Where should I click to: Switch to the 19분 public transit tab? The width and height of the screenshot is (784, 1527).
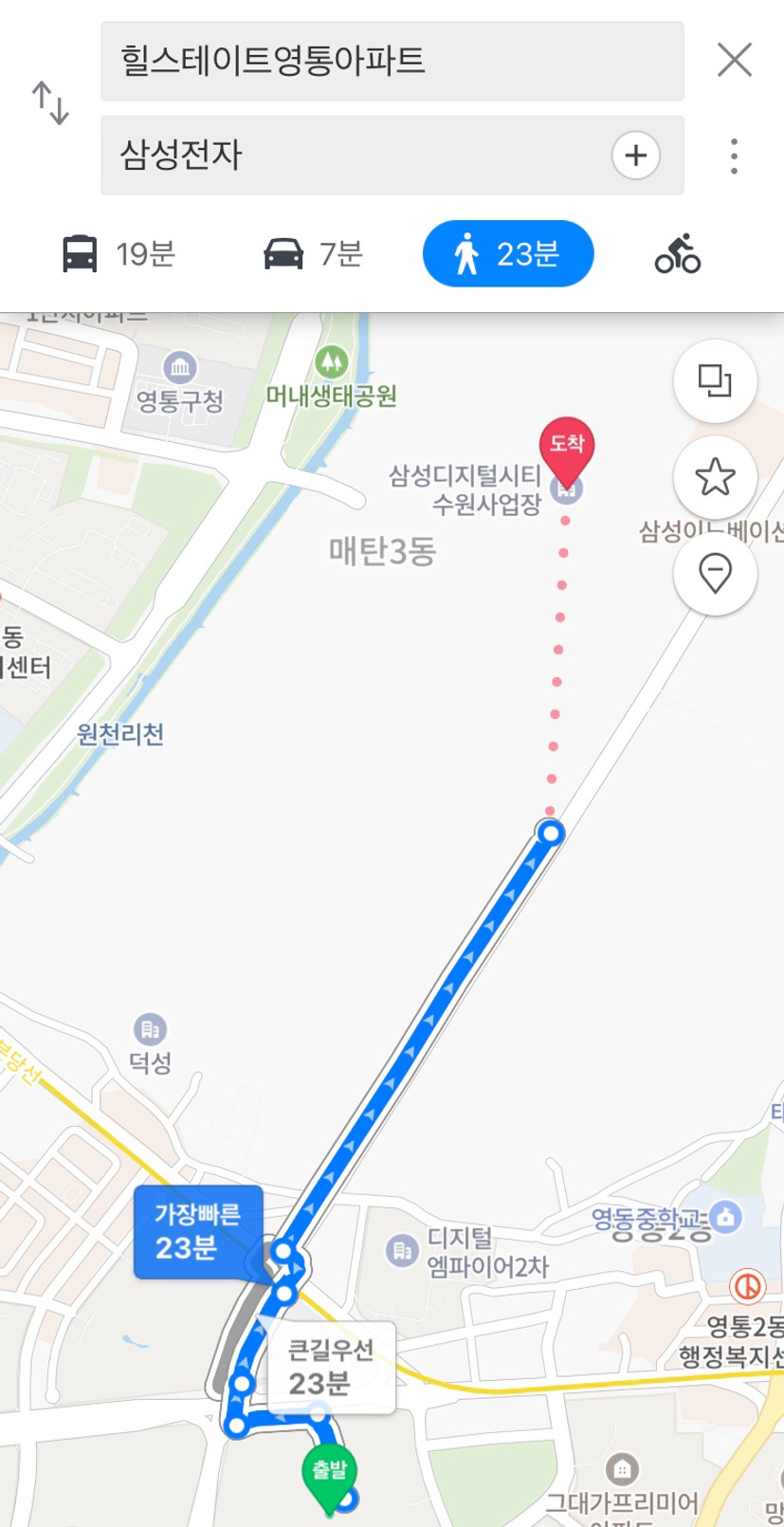pos(119,254)
